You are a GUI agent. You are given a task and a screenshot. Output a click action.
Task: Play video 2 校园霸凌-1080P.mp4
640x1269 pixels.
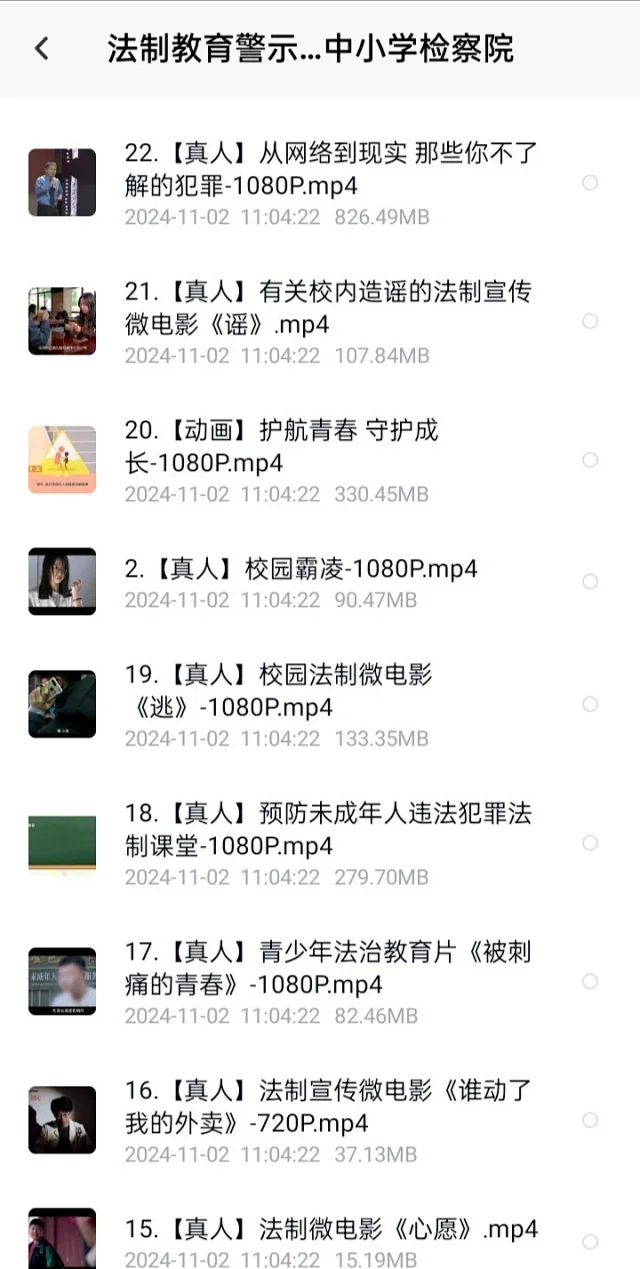pos(300,569)
